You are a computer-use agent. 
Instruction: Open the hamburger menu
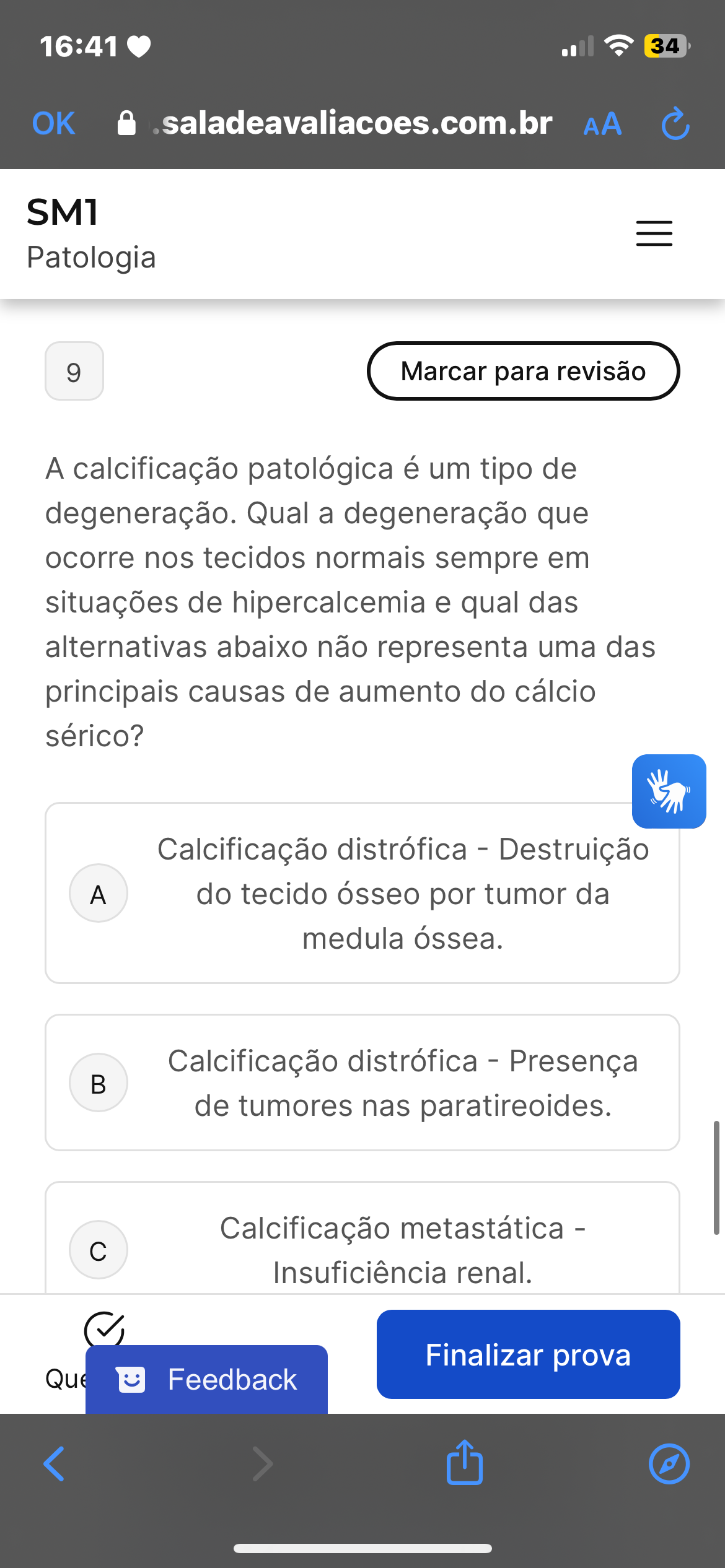[654, 233]
